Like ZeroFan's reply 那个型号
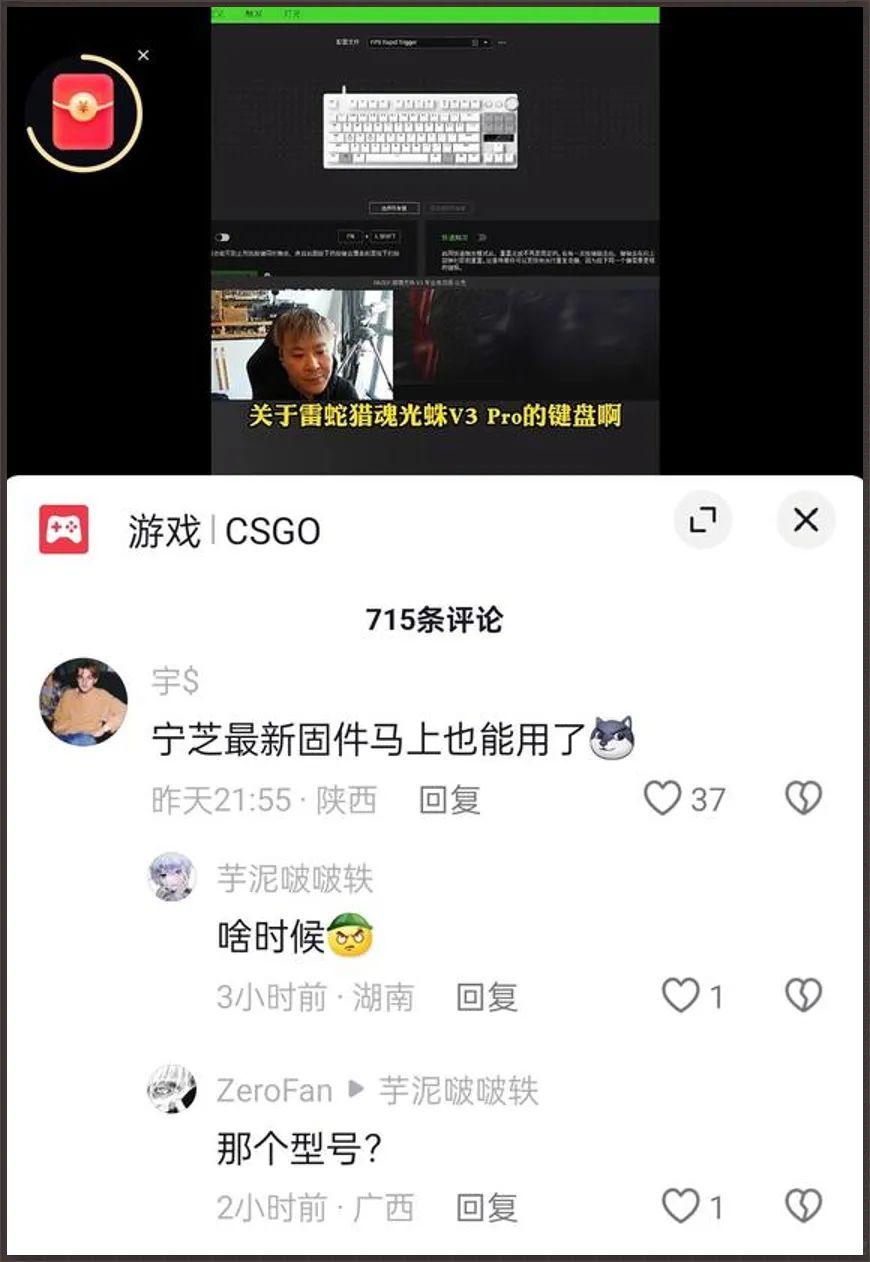 (682, 1207)
